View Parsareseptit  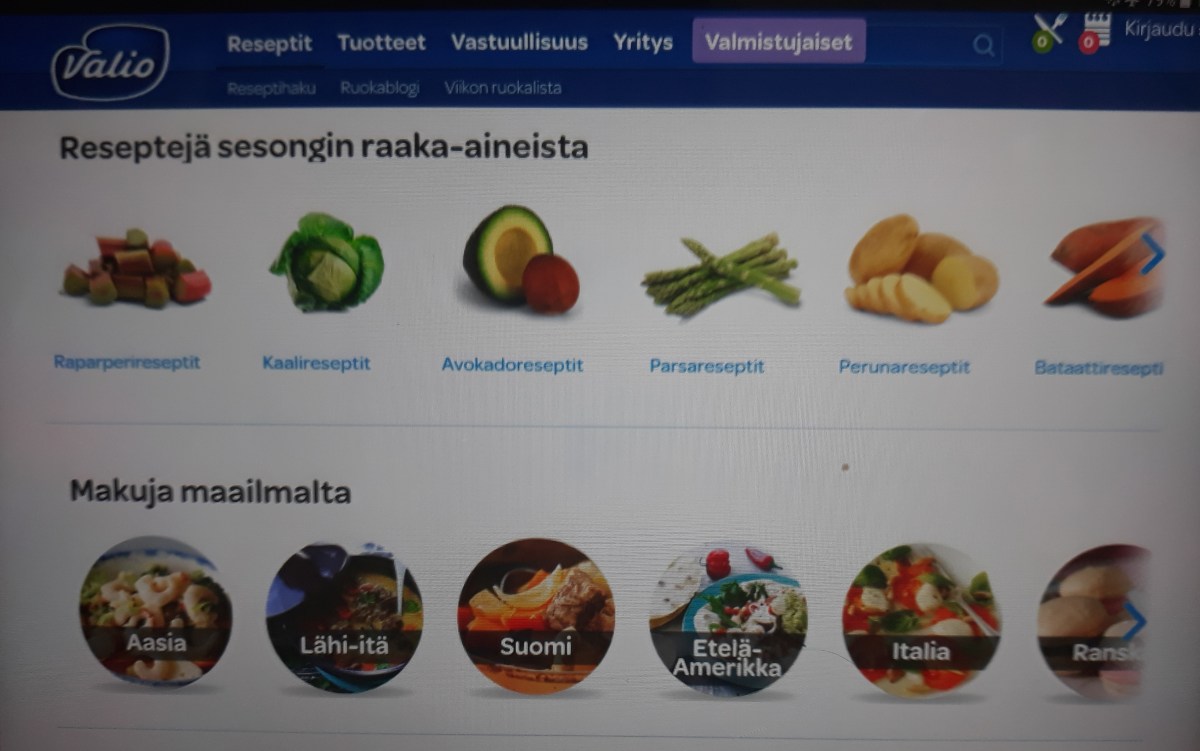[x=706, y=366]
